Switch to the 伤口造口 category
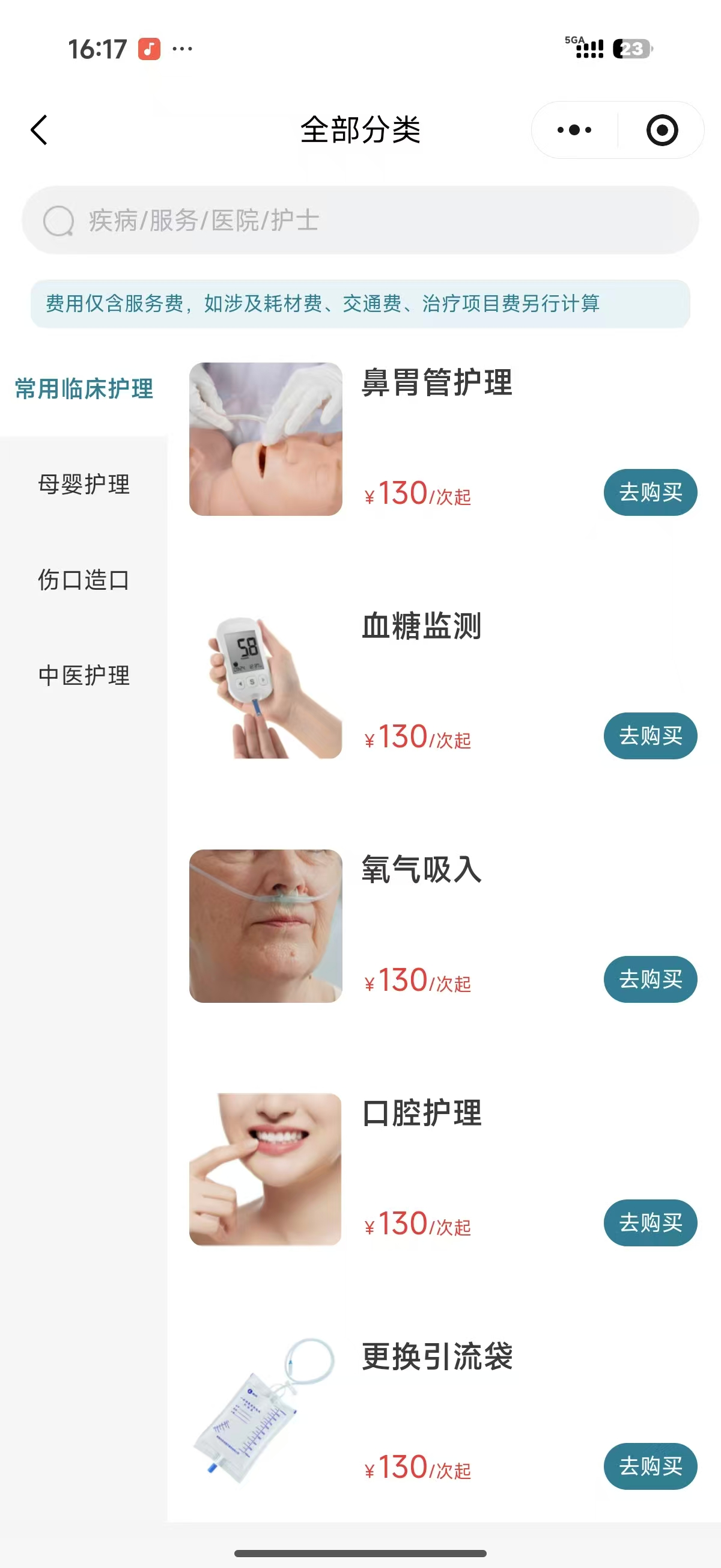 click(84, 580)
